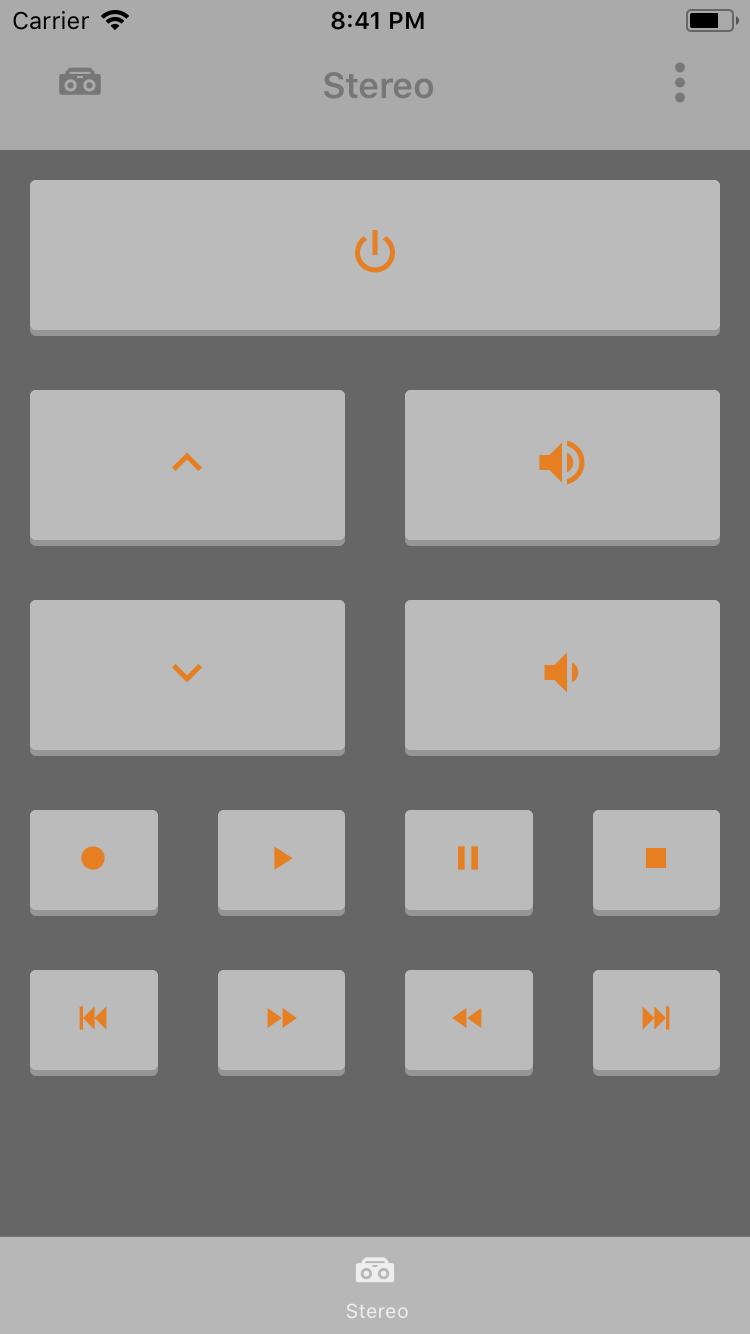Turn the volume down
The height and width of the screenshot is (1334, 750).
click(x=562, y=675)
